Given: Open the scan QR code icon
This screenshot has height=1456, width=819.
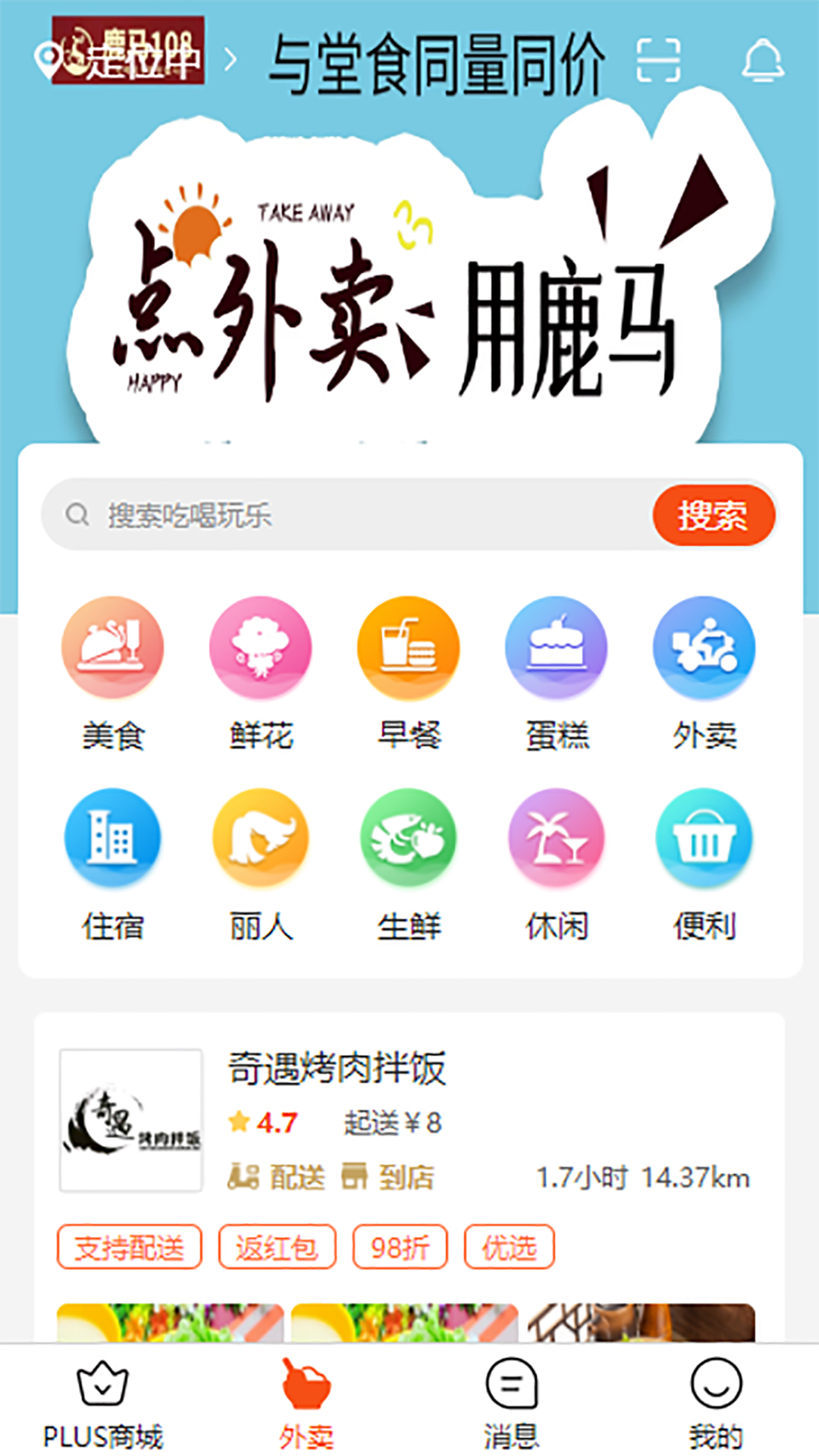Looking at the screenshot, I should point(657,60).
